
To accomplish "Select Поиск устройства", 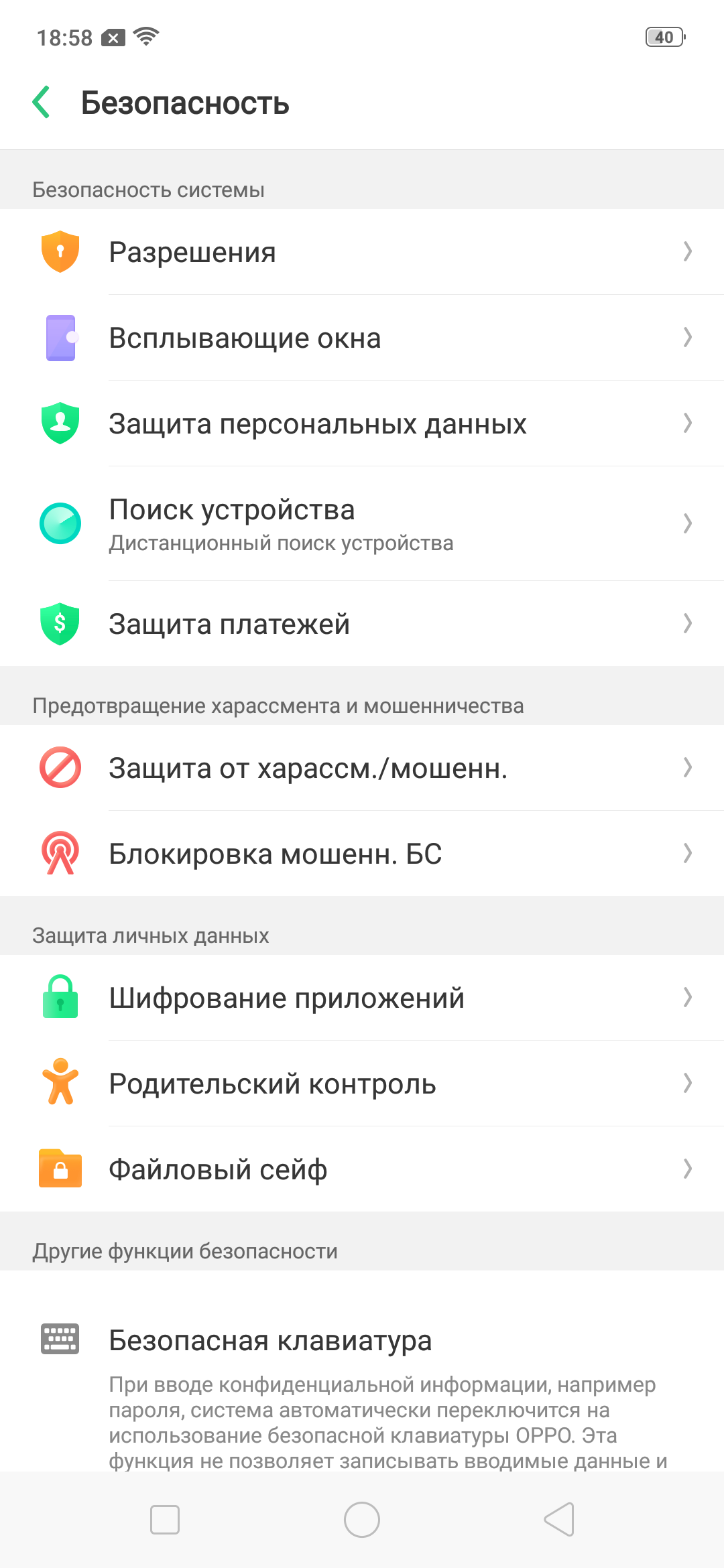I will [362, 523].
